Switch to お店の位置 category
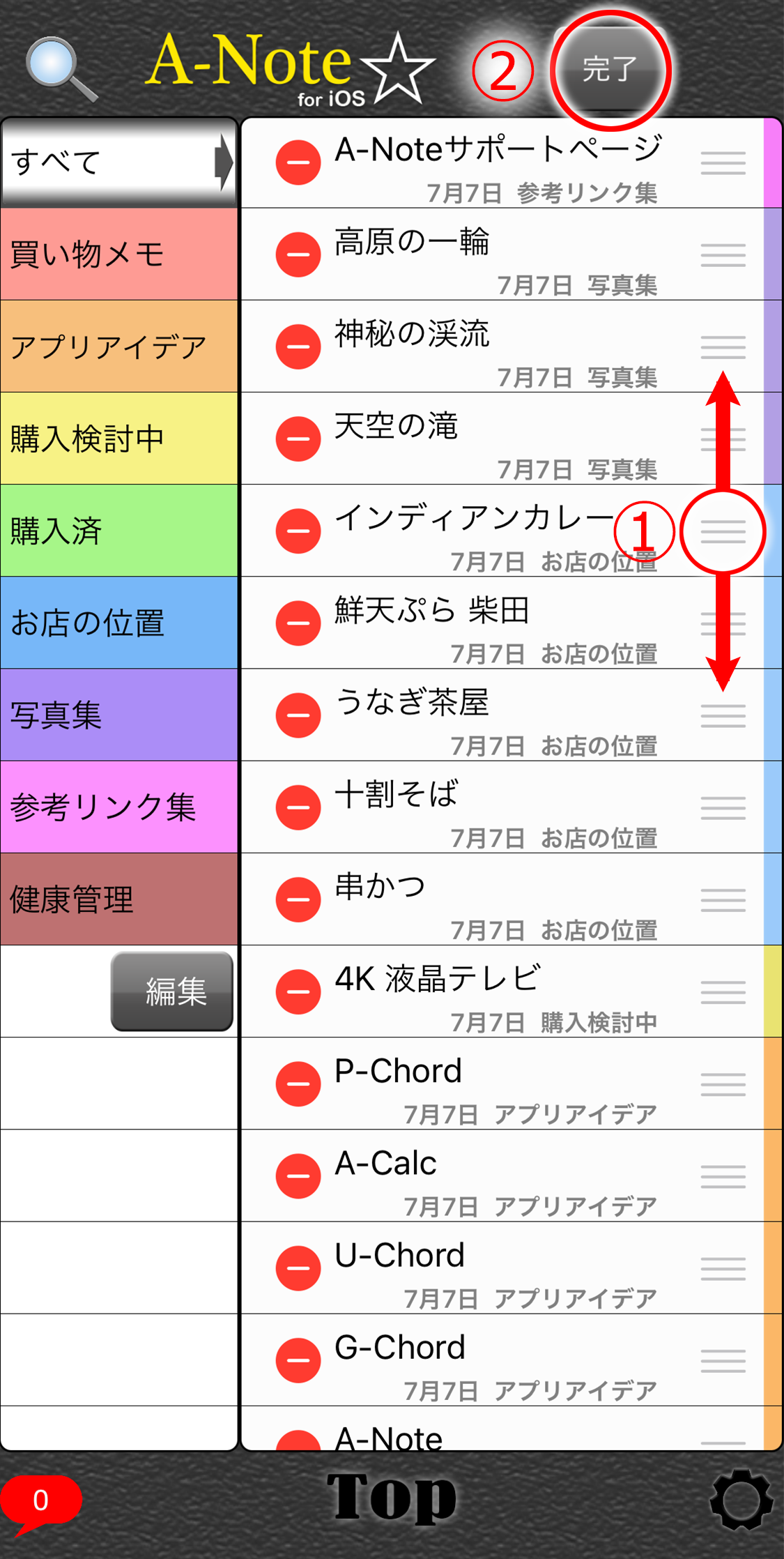 pyautogui.click(x=119, y=622)
